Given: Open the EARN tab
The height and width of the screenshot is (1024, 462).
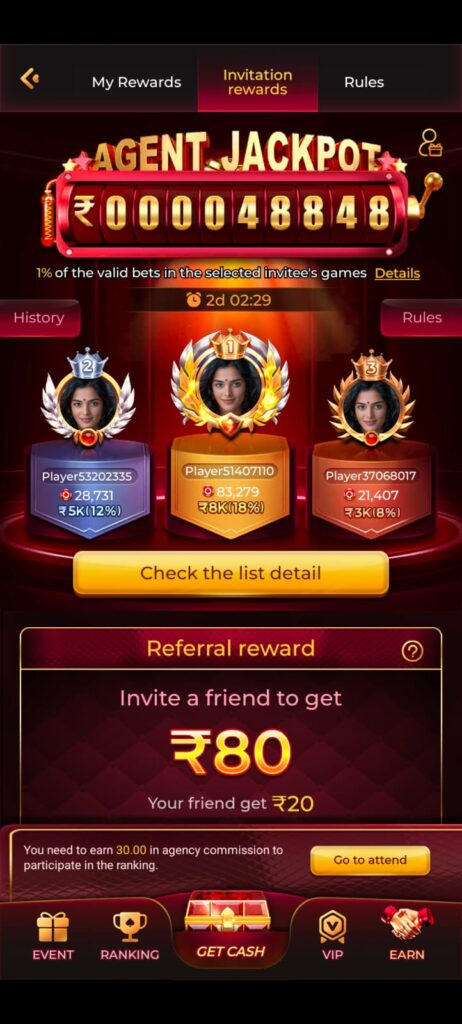Looking at the screenshot, I should [x=407, y=934].
